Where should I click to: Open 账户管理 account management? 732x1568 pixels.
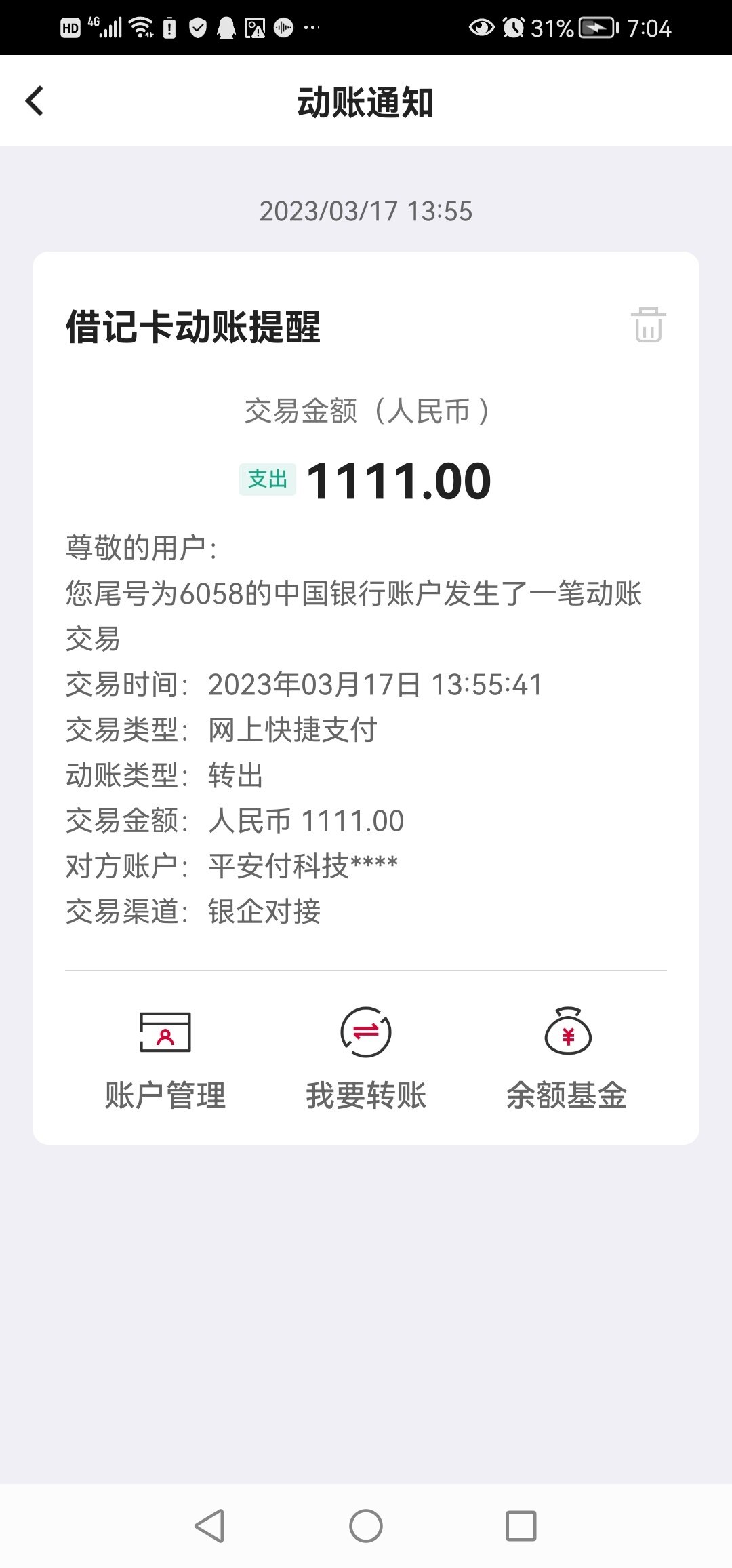165,1059
